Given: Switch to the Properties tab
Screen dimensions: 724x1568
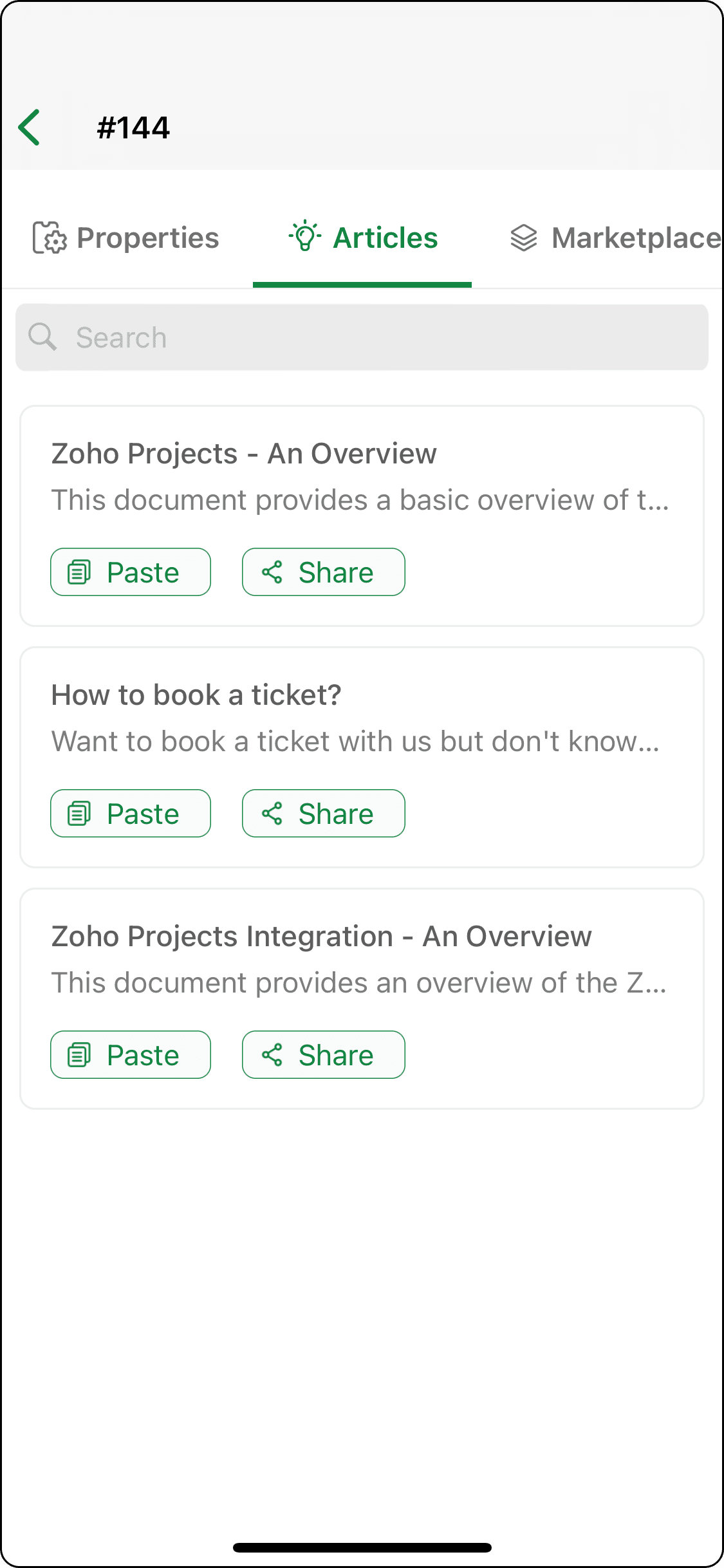Looking at the screenshot, I should tap(126, 238).
